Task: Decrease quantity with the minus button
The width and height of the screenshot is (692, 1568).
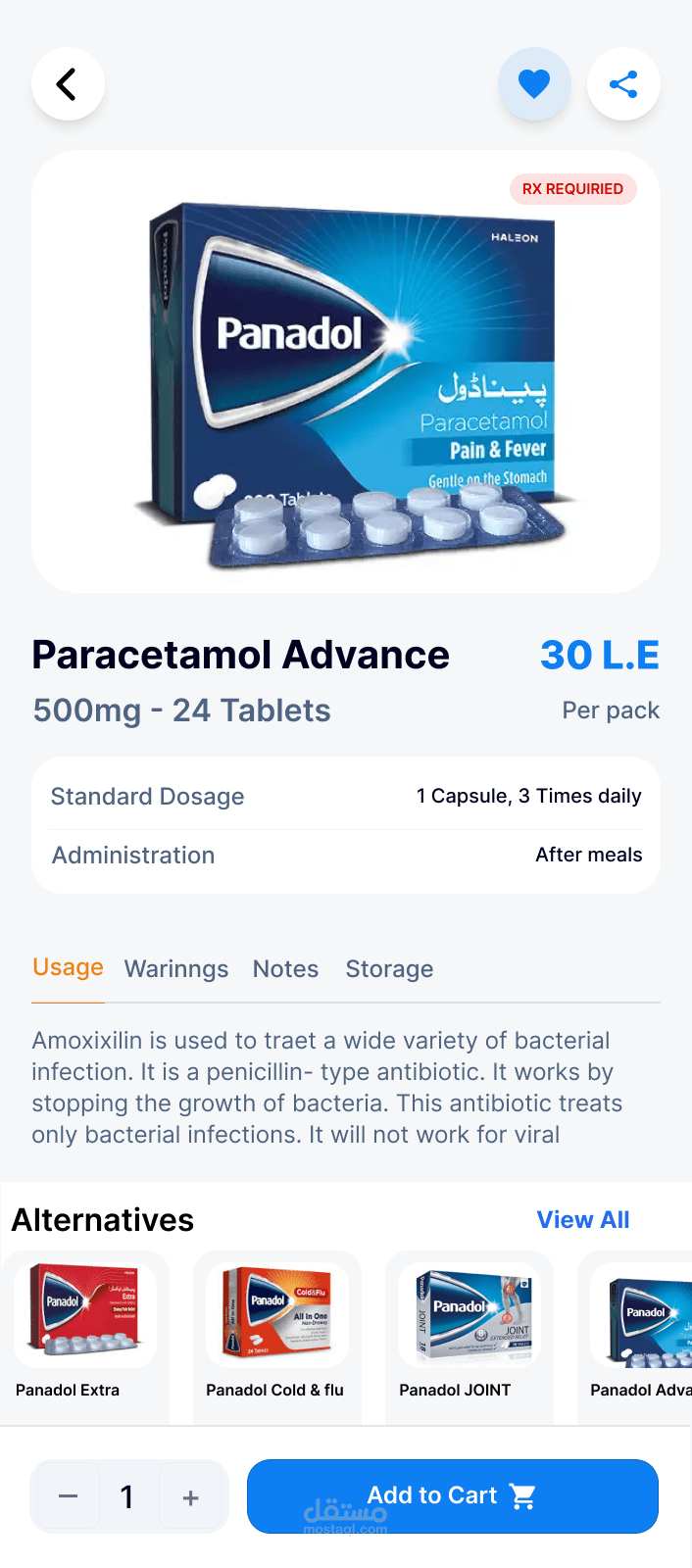Action: click(x=68, y=1496)
